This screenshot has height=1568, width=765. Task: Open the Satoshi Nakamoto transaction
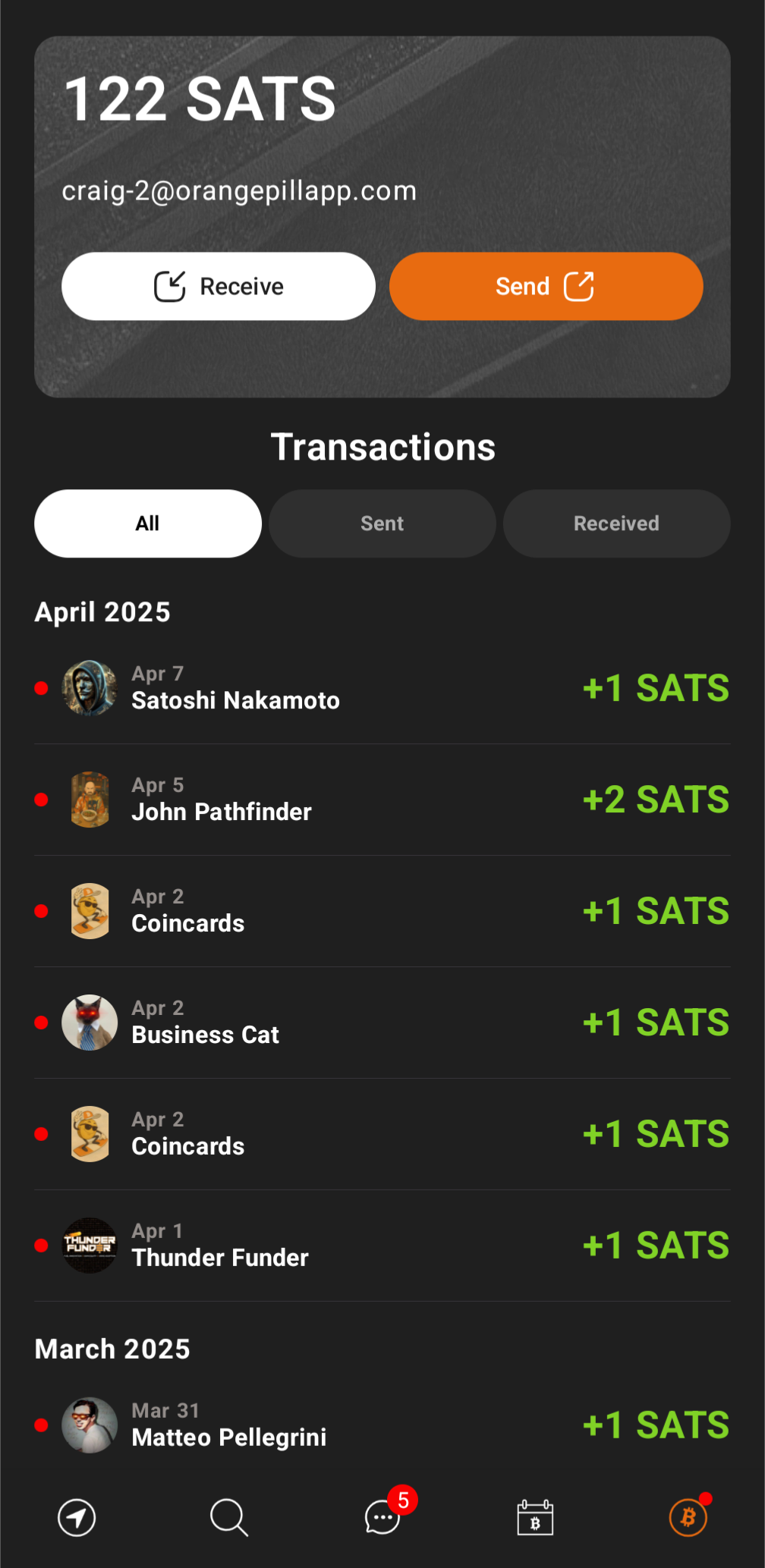tap(382, 688)
